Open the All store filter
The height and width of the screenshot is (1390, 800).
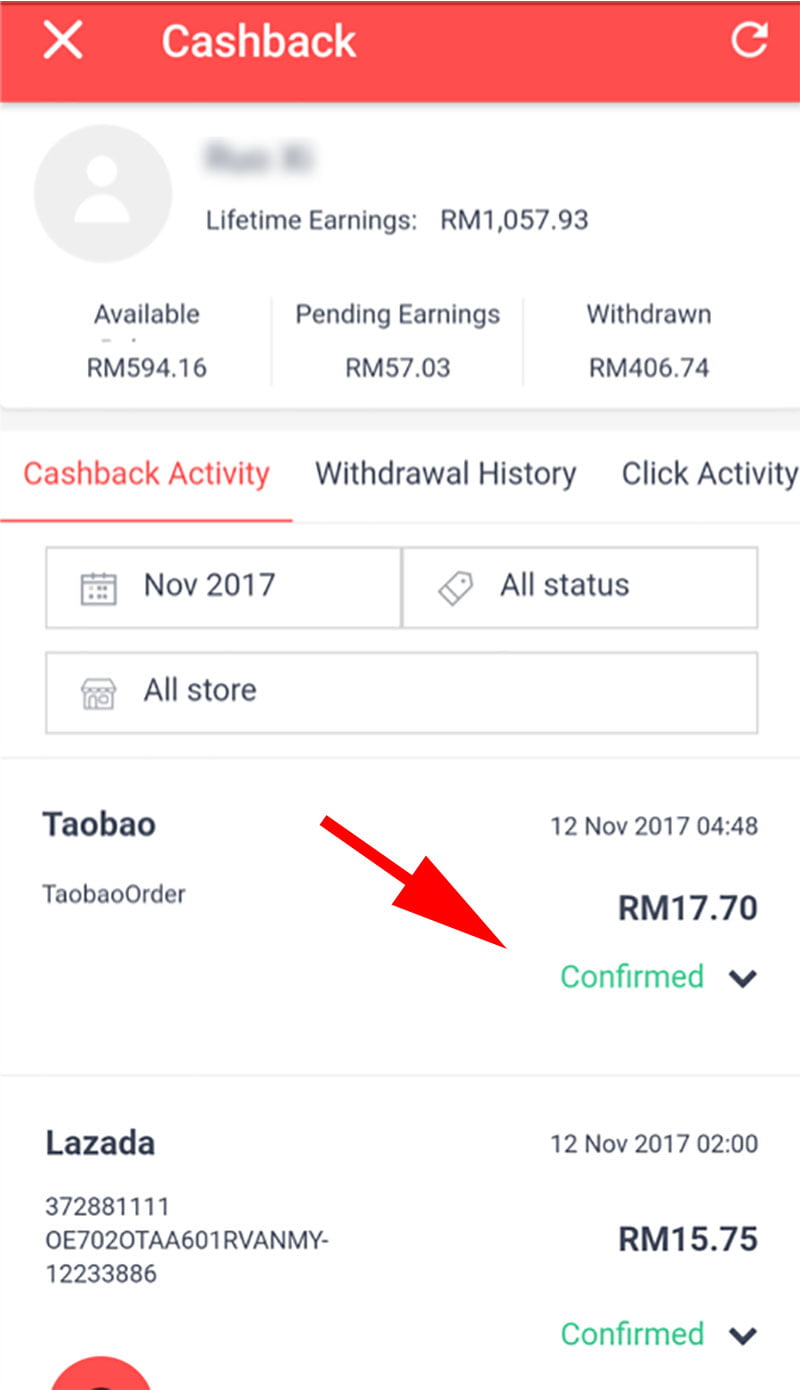tap(401, 692)
